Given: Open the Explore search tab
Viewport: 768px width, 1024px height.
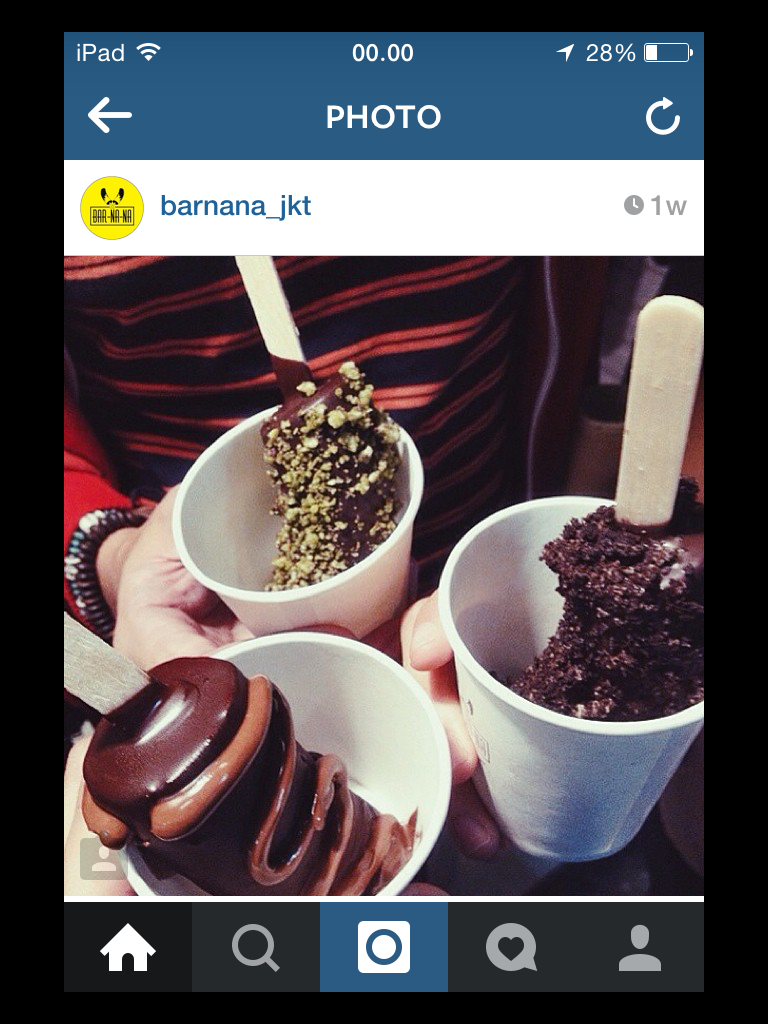Looking at the screenshot, I should (x=256, y=947).
